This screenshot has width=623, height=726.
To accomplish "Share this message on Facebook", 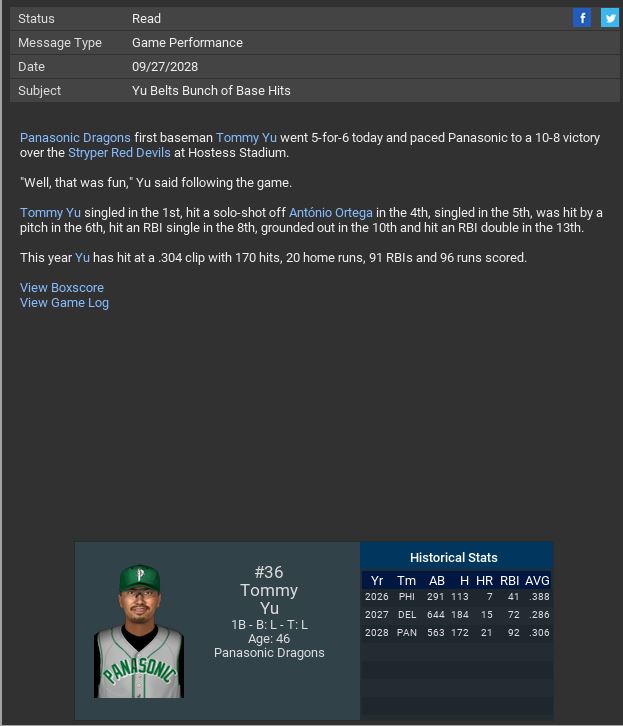I will [x=582, y=18].
